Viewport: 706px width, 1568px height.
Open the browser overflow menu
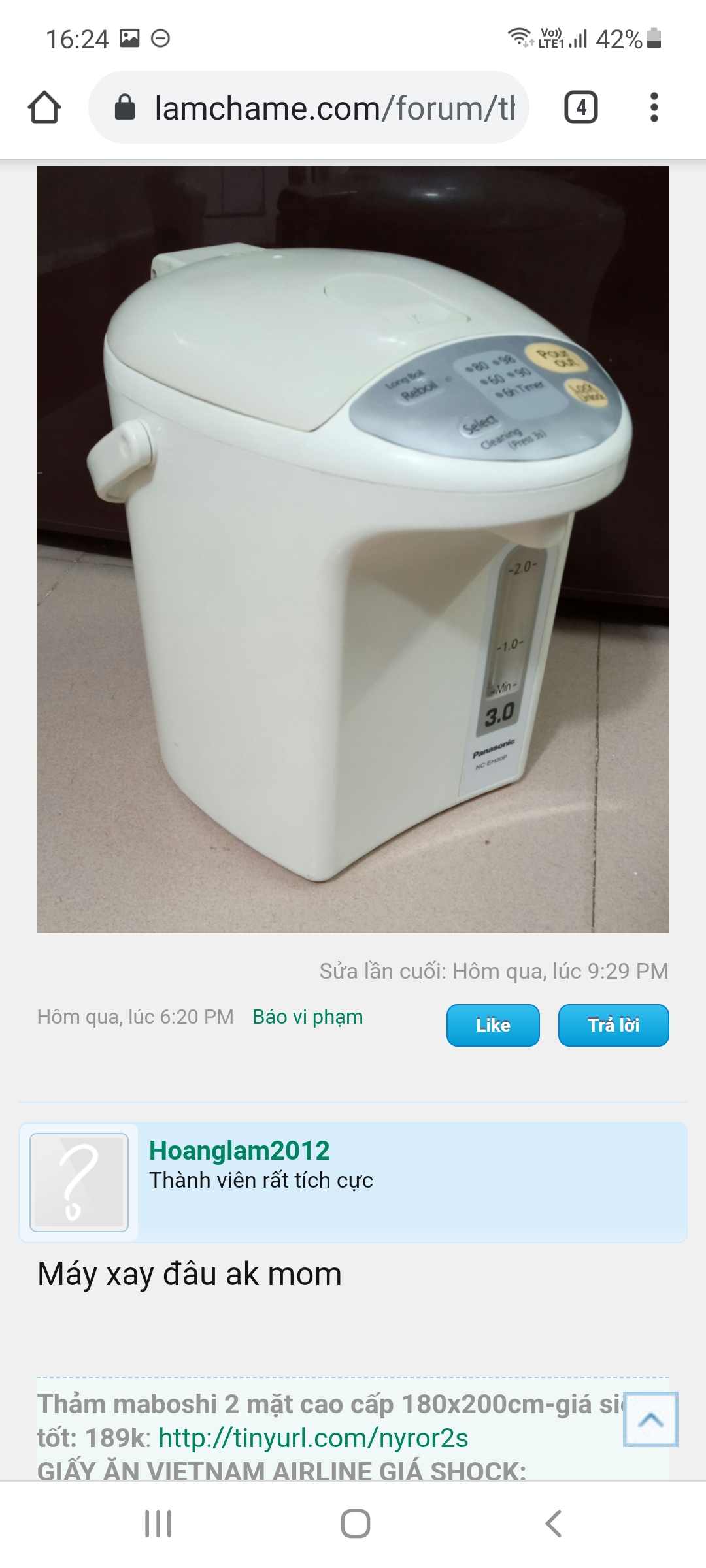click(x=654, y=108)
